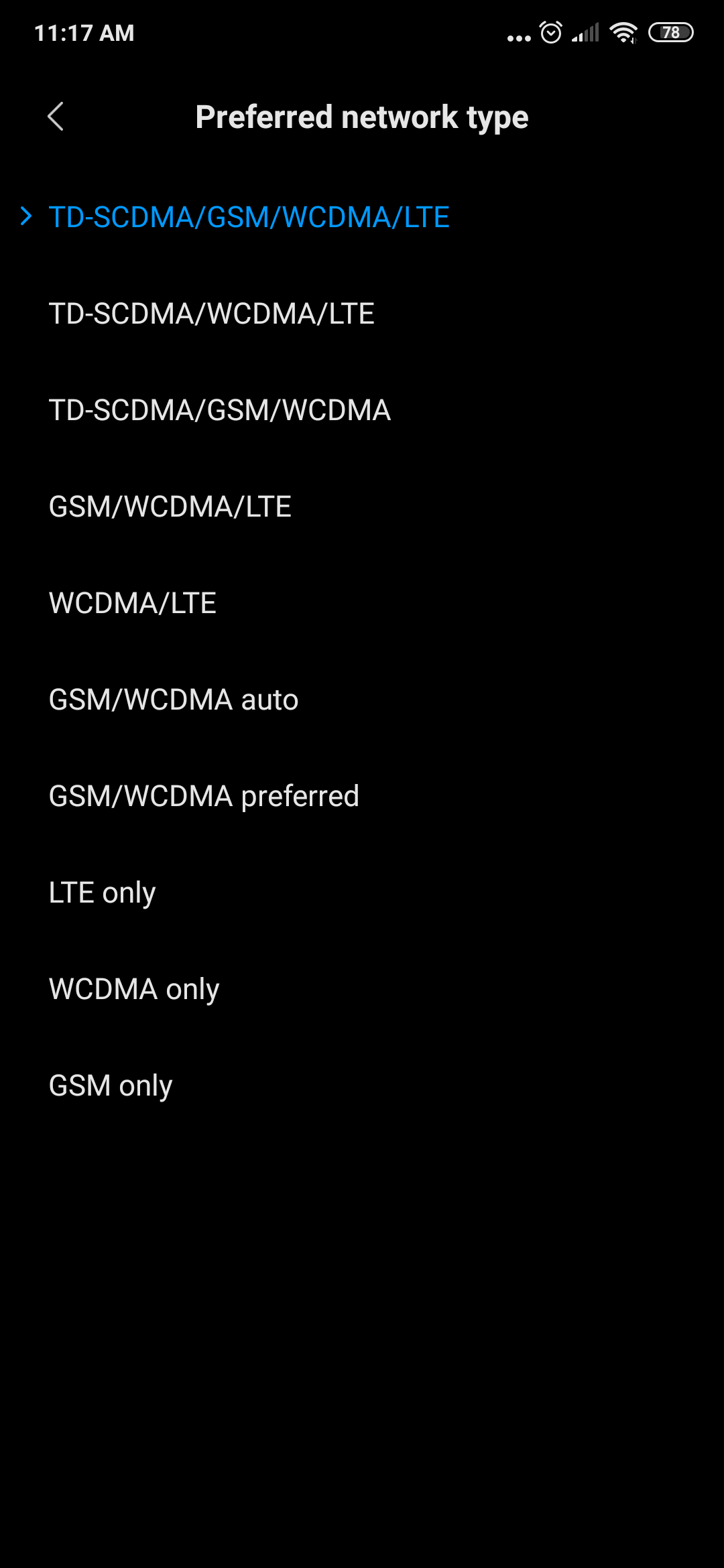Image resolution: width=724 pixels, height=1568 pixels.
Task: Pick TD-SCDMA/GSM/WCDMA network type
Action: click(362, 410)
